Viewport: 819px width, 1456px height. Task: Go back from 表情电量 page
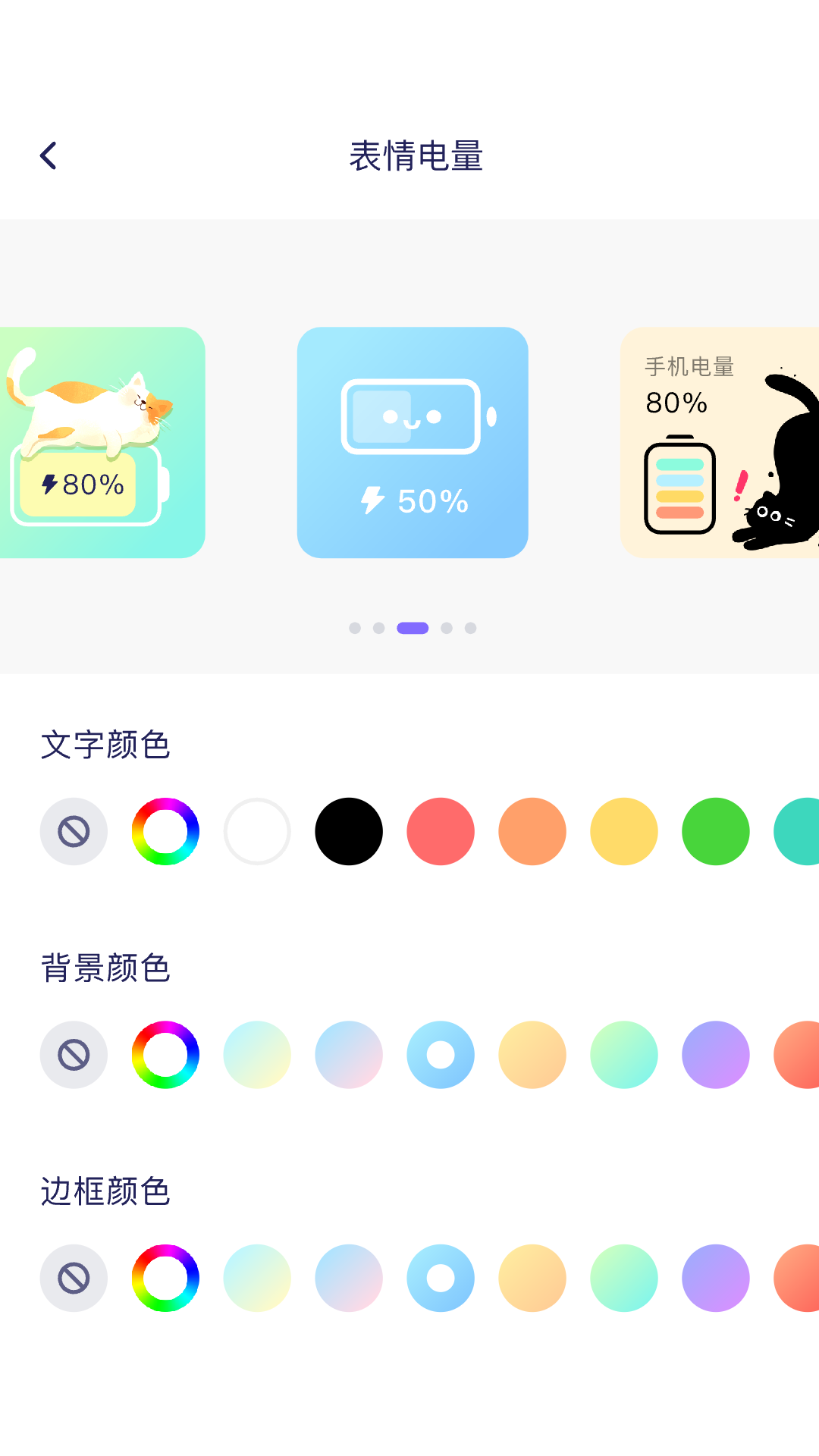pos(49,156)
